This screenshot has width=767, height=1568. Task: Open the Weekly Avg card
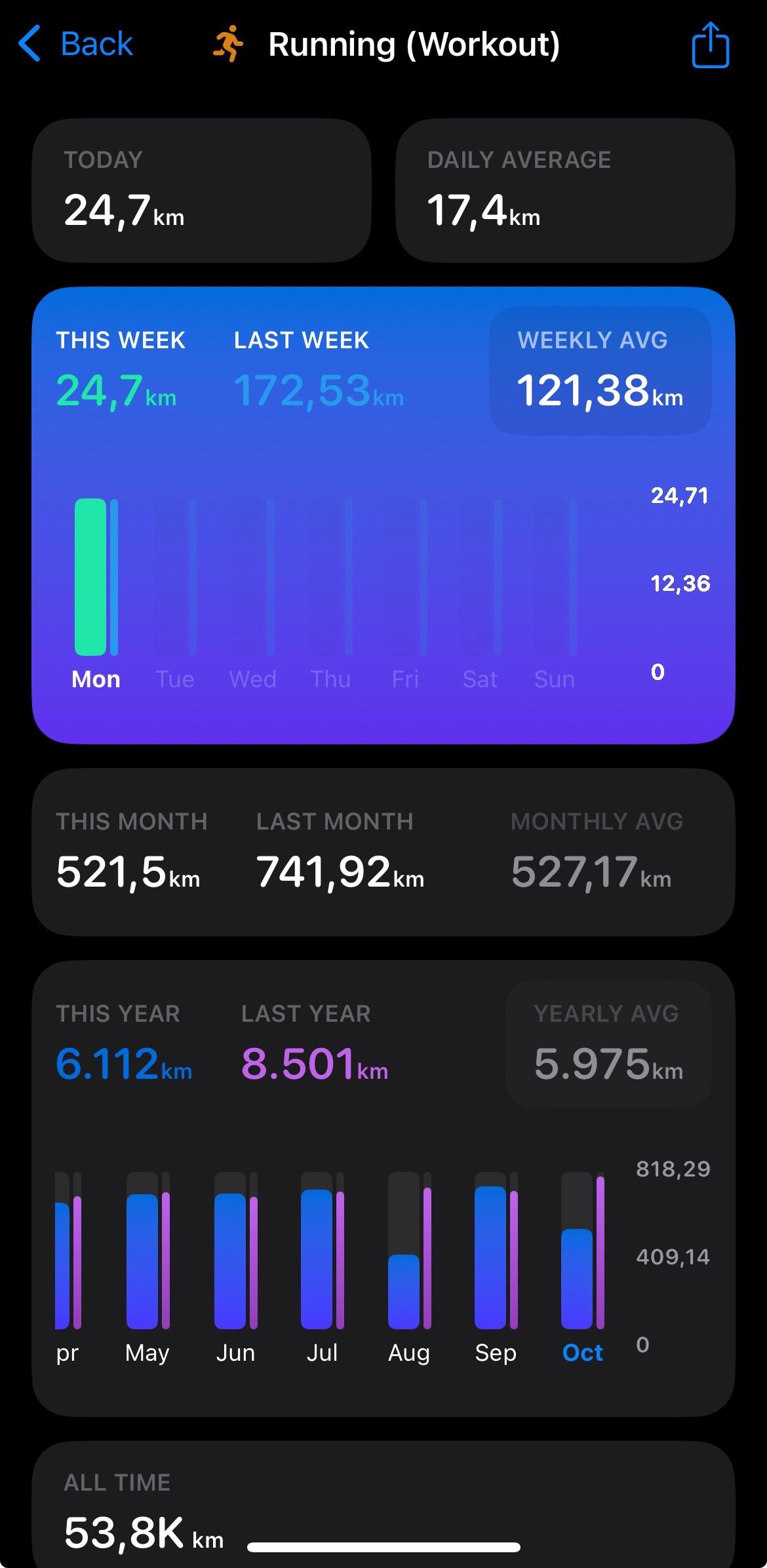[x=600, y=371]
